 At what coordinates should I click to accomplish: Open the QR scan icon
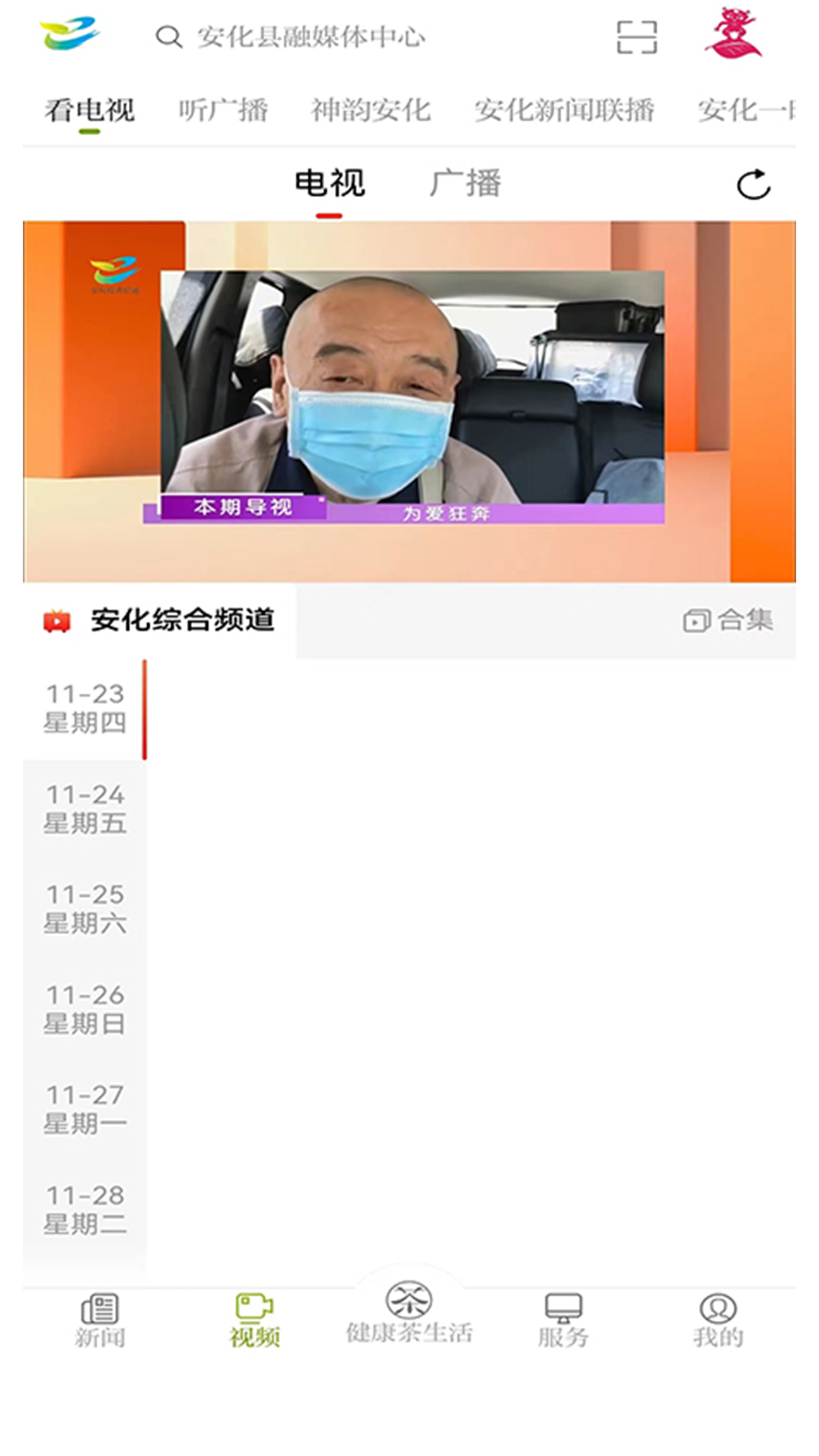pos(636,37)
